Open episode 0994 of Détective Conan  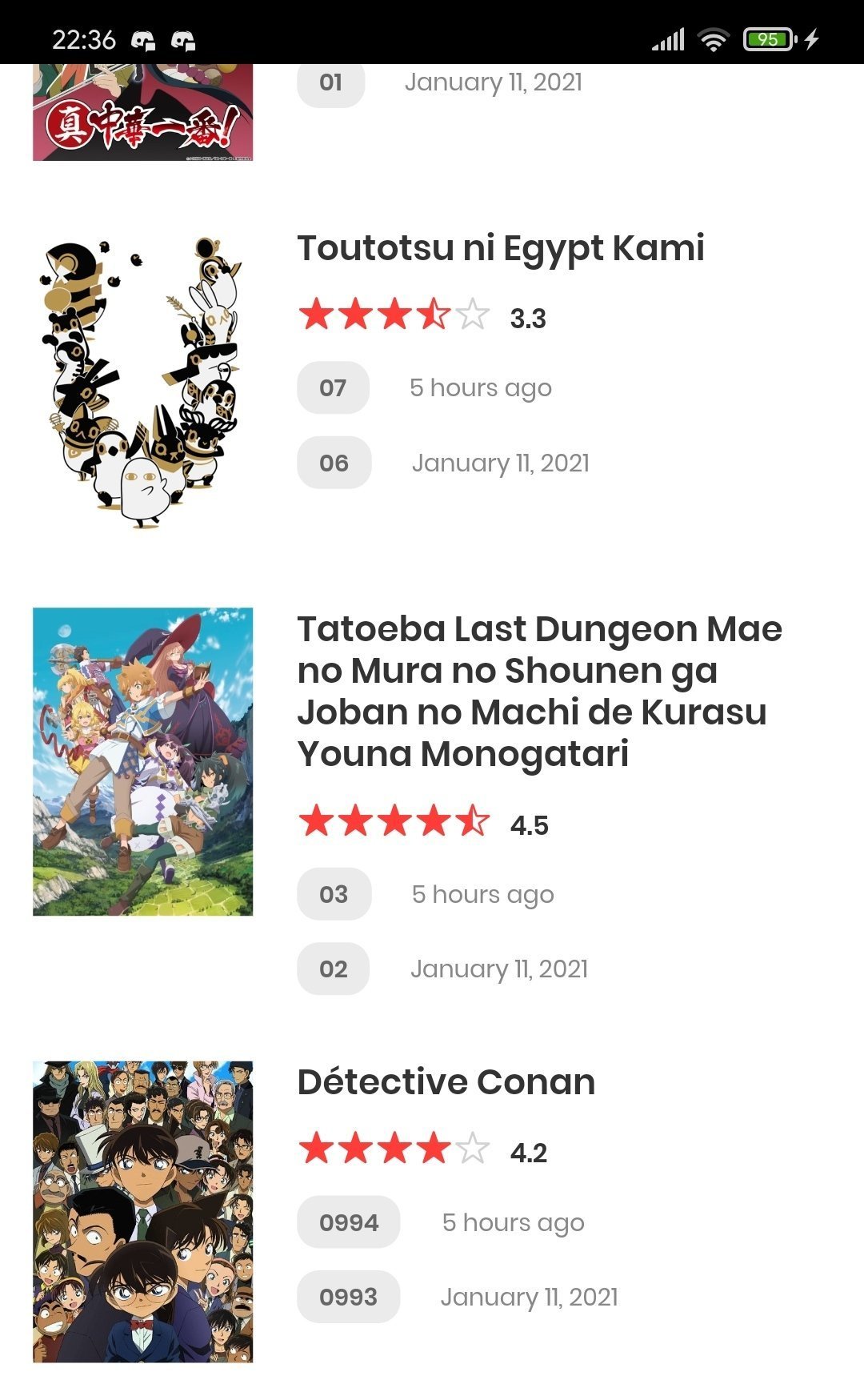coord(348,1222)
